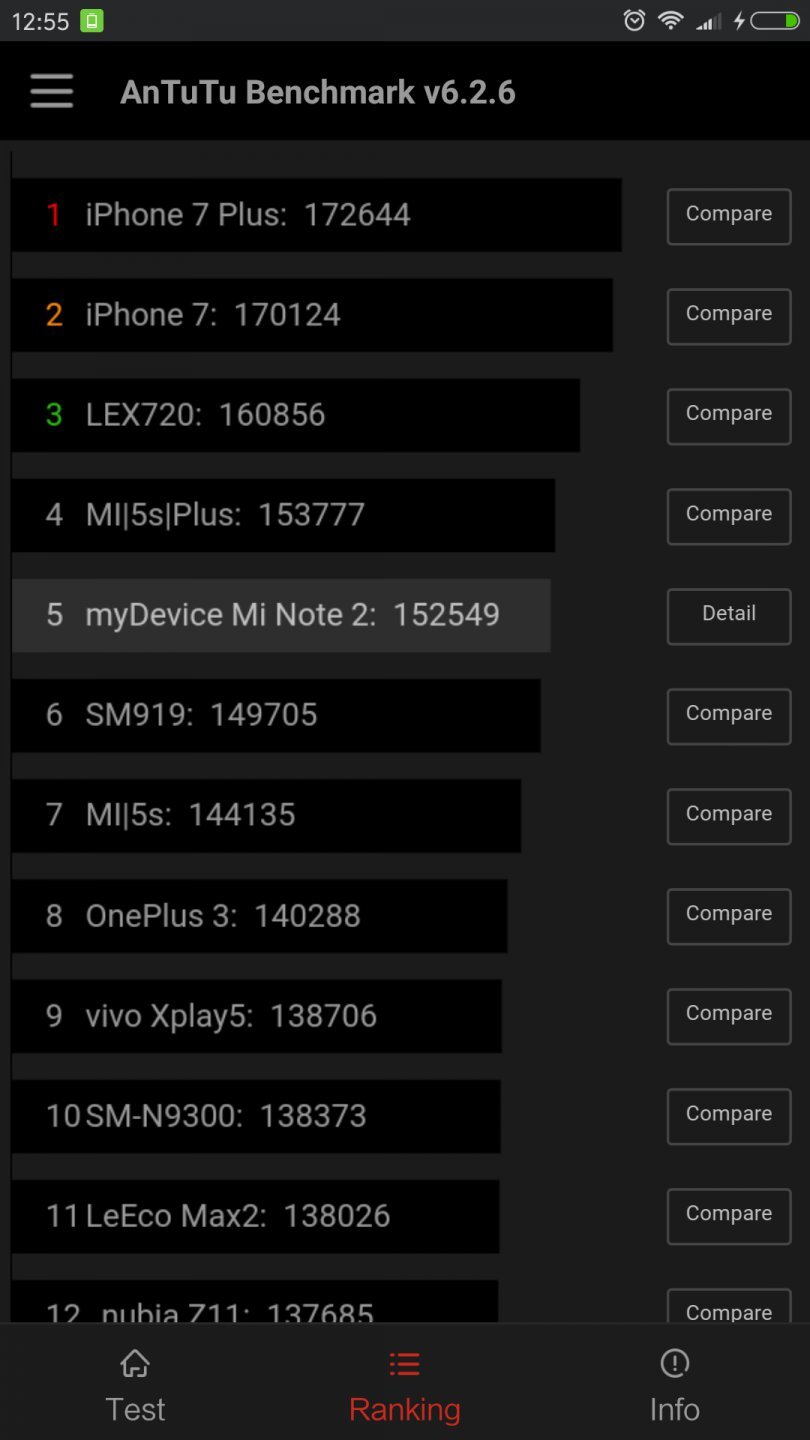Open Detail for myDevice Mi Note 2
This screenshot has width=810, height=1440.
pos(728,615)
